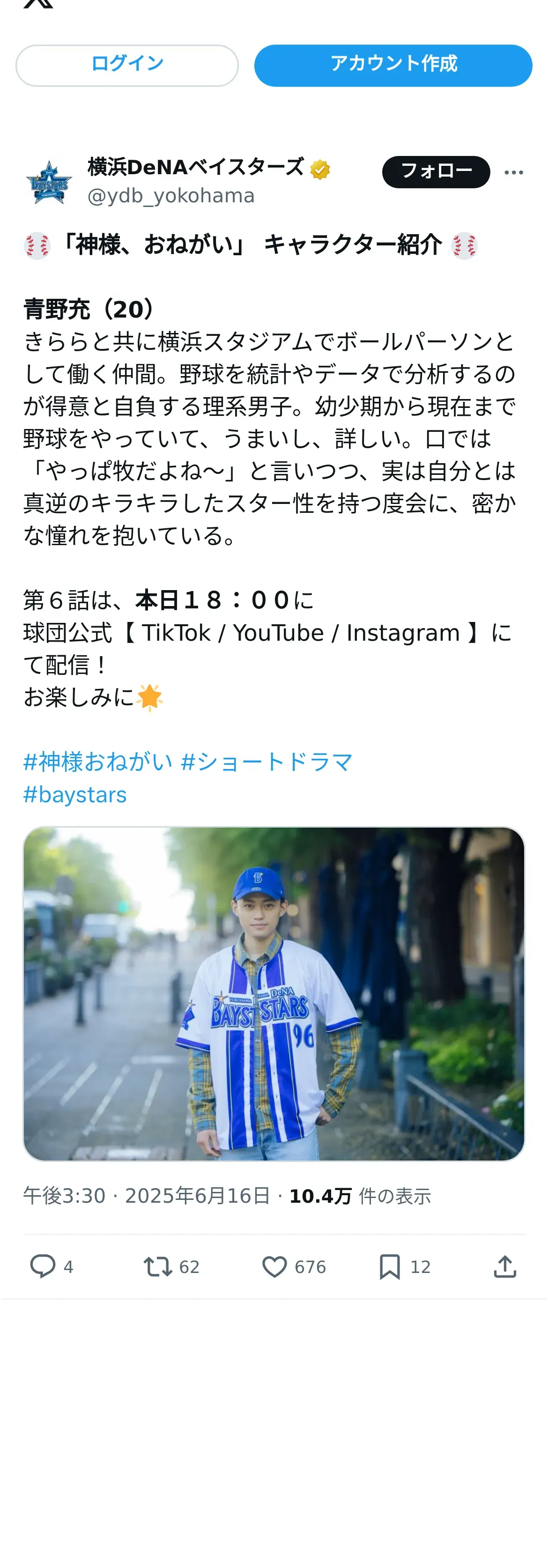The height and width of the screenshot is (1568, 548).
Task: Tap the ログイン button
Action: 126,65
